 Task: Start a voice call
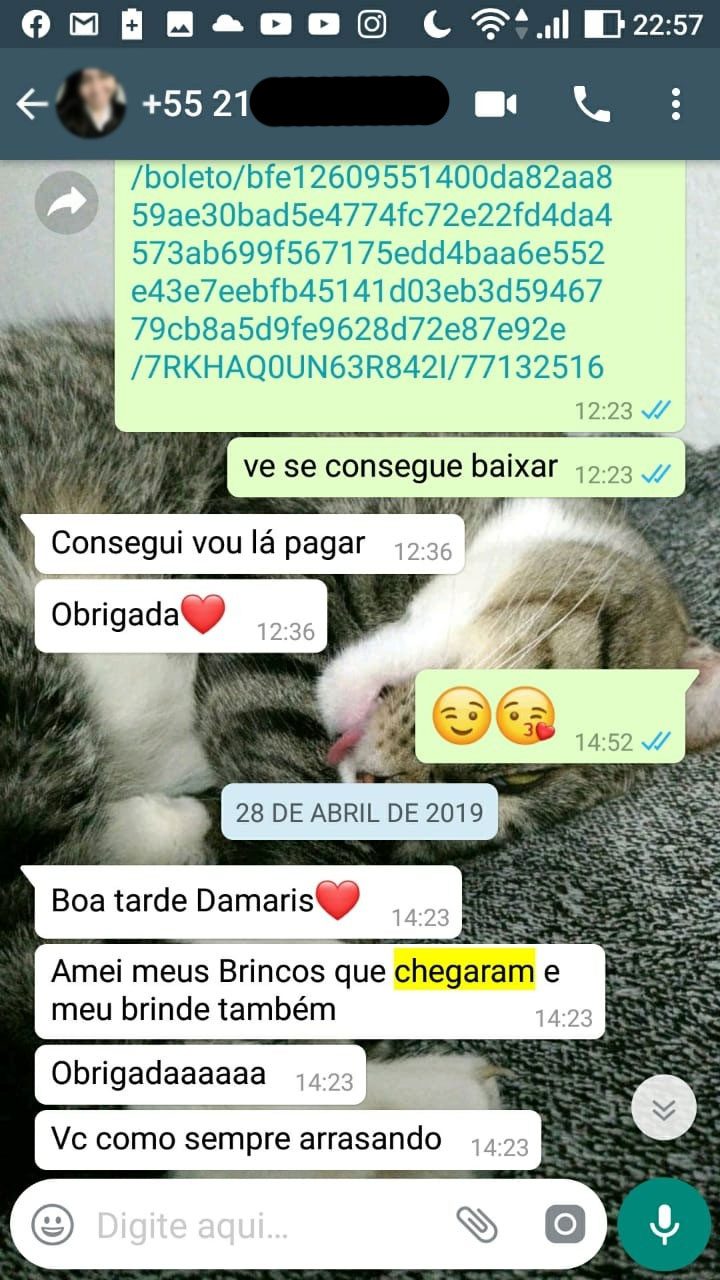click(x=591, y=104)
